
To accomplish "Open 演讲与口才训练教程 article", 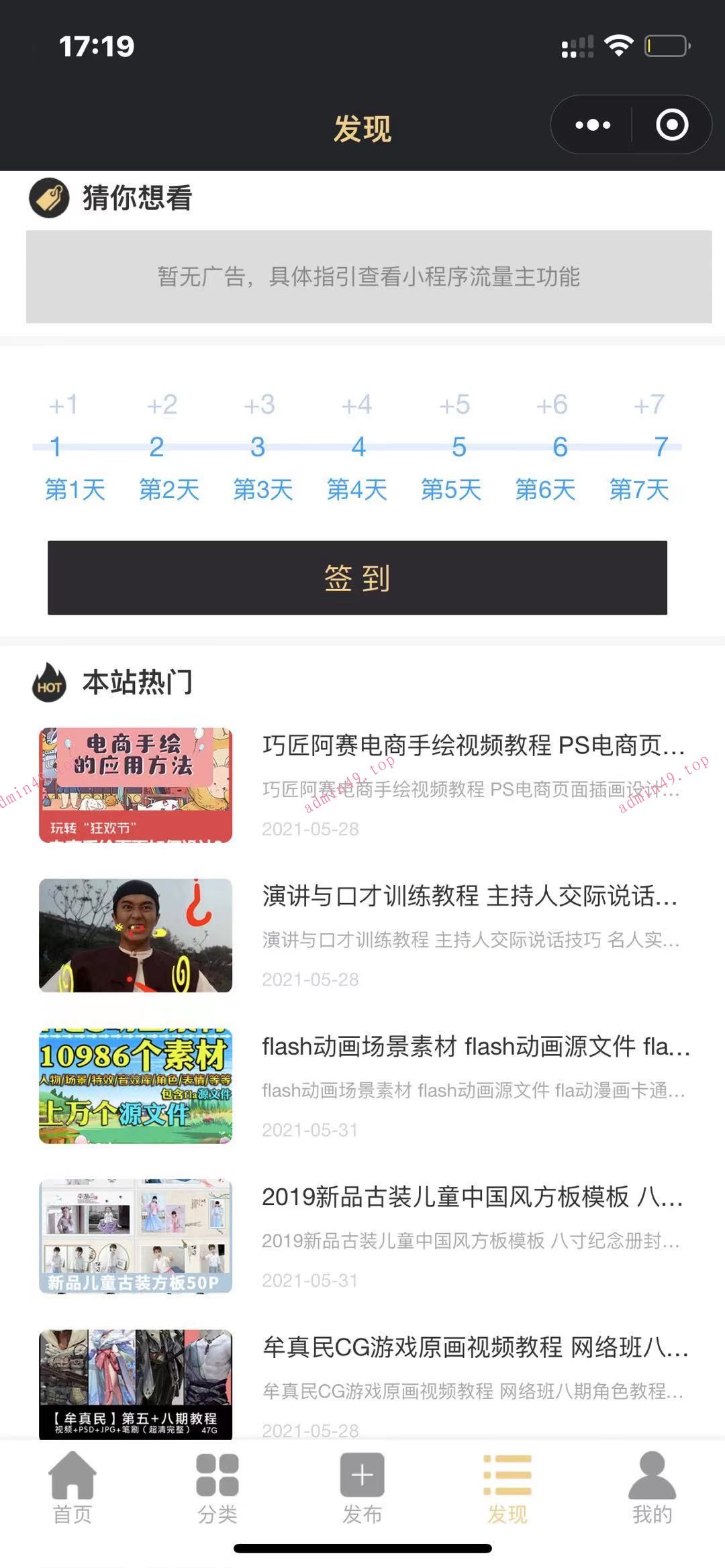I will click(470, 896).
